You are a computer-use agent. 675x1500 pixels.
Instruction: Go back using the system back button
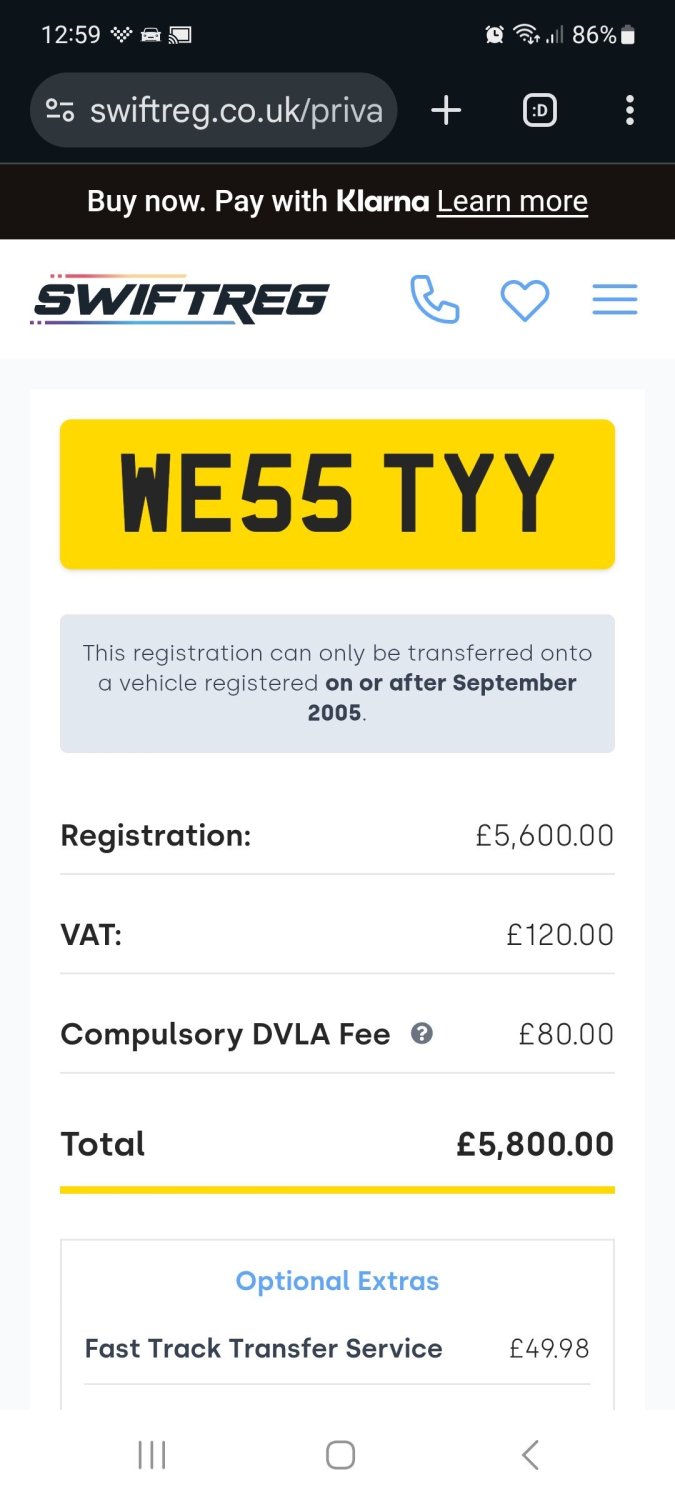click(530, 1455)
